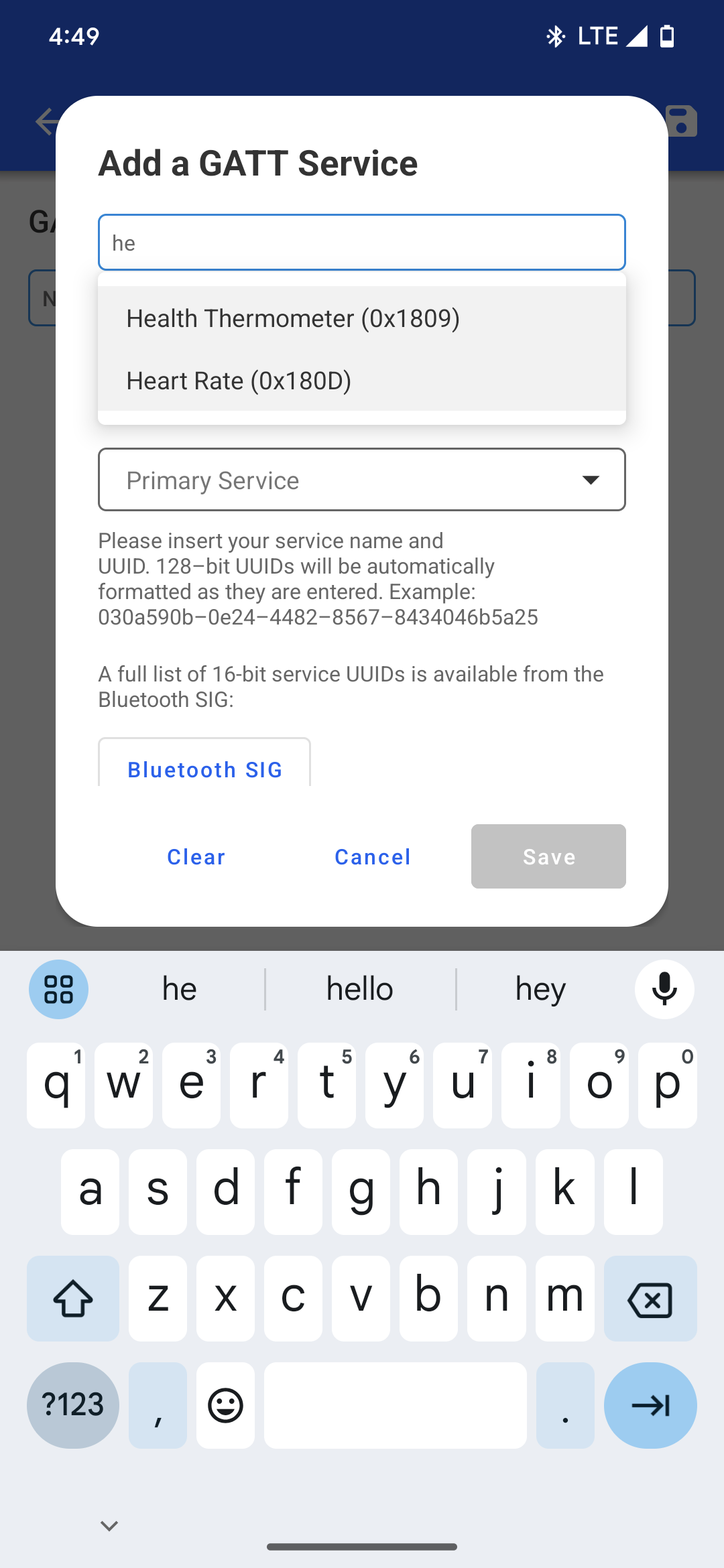Tap the spacebar

394,1405
